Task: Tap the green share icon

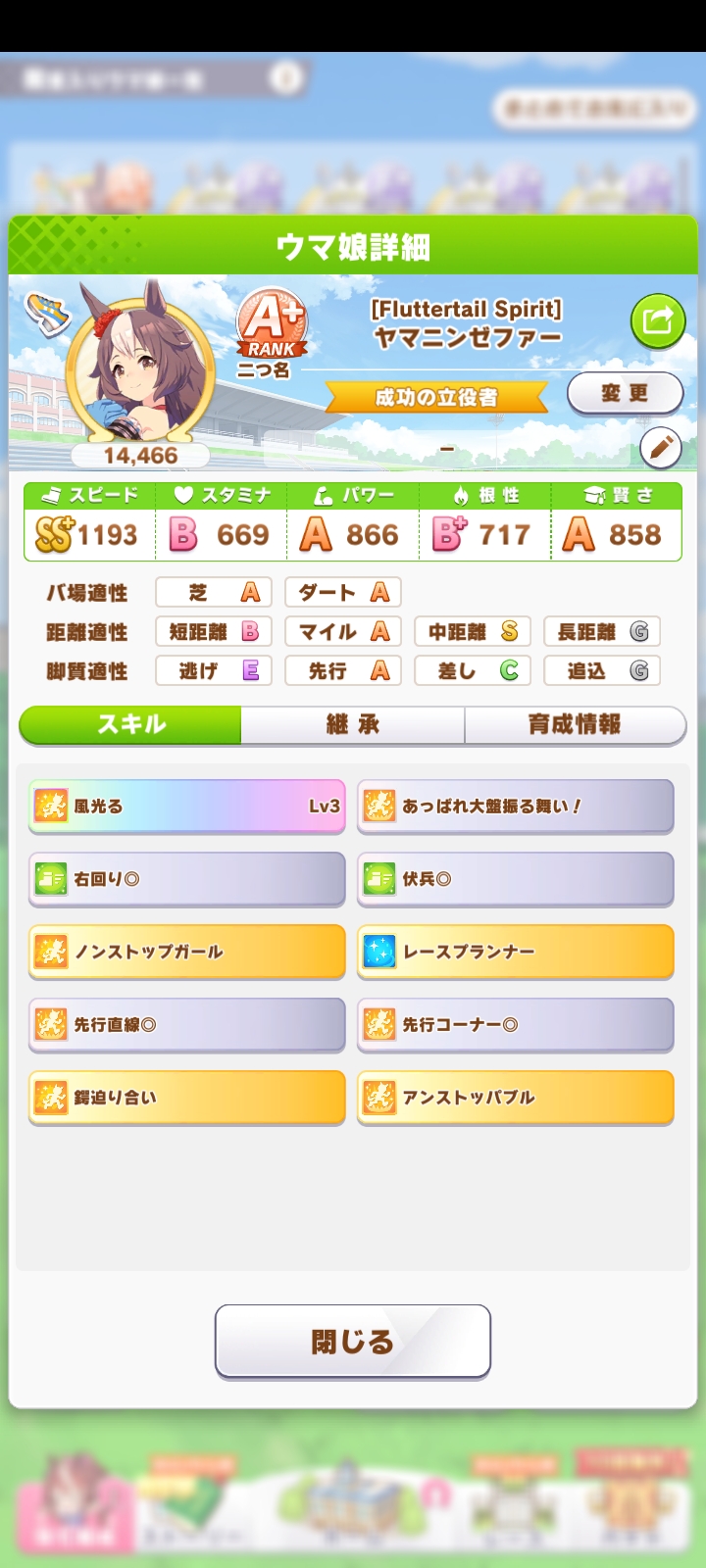Action: 657,321
